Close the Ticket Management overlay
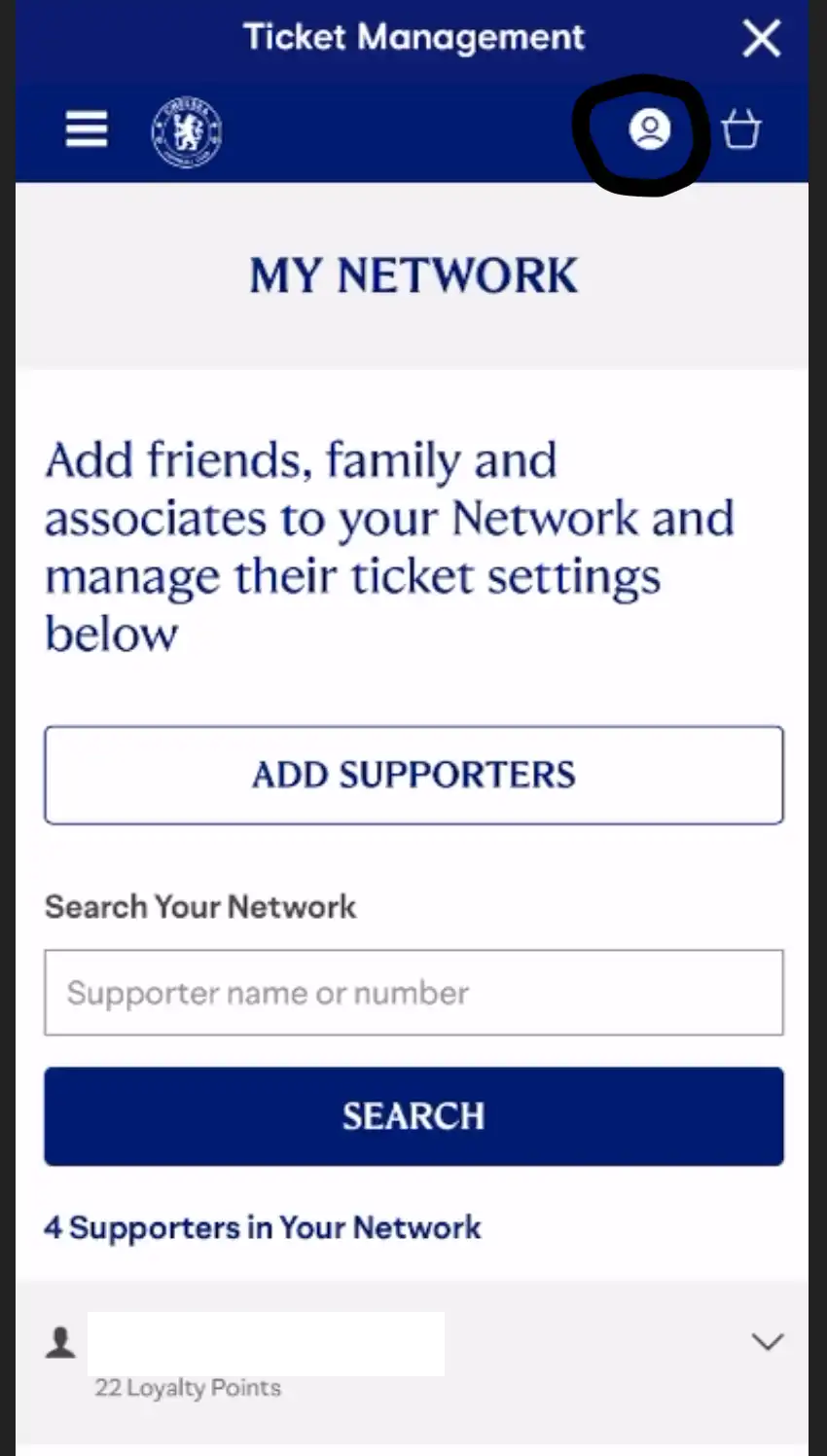The width and height of the screenshot is (827, 1456). tap(762, 39)
